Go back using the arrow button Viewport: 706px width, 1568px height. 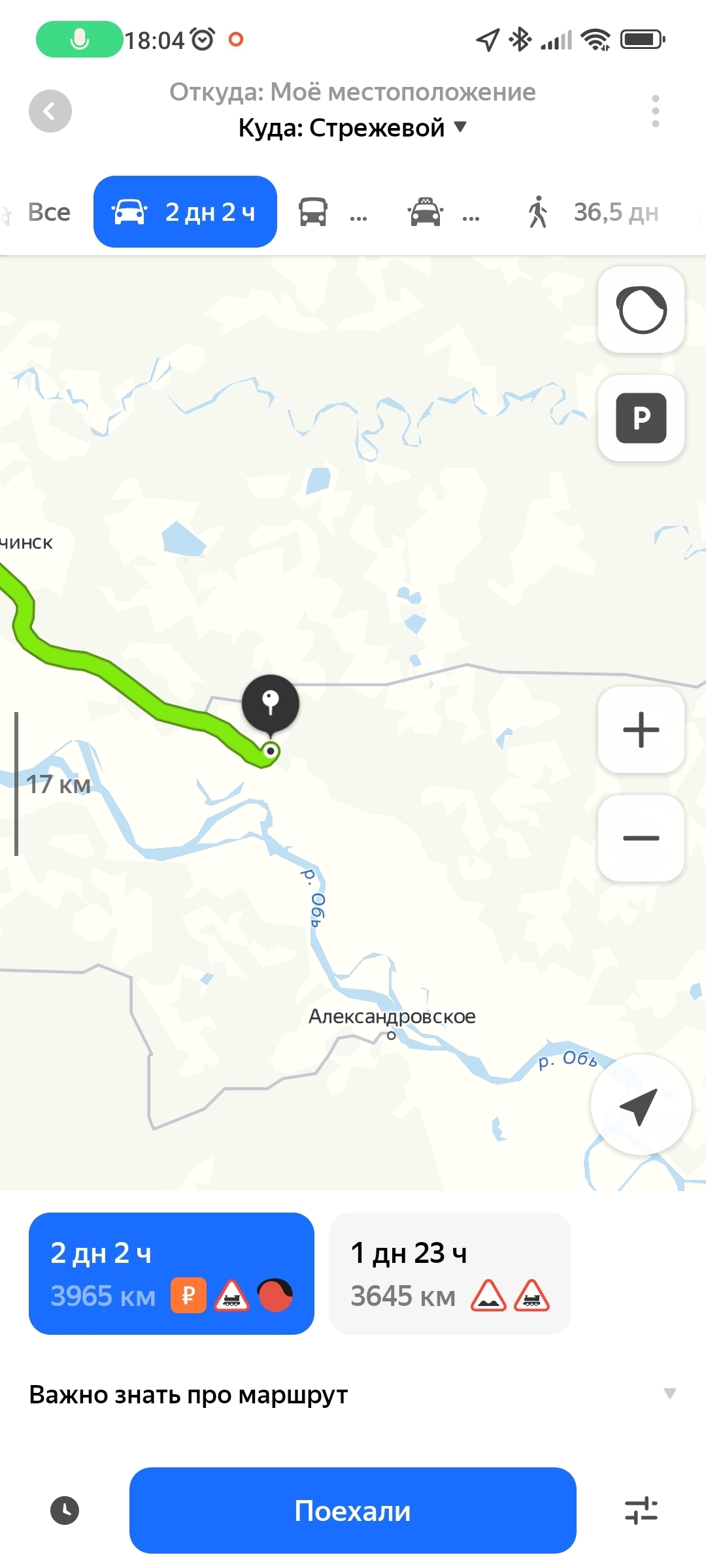50,111
